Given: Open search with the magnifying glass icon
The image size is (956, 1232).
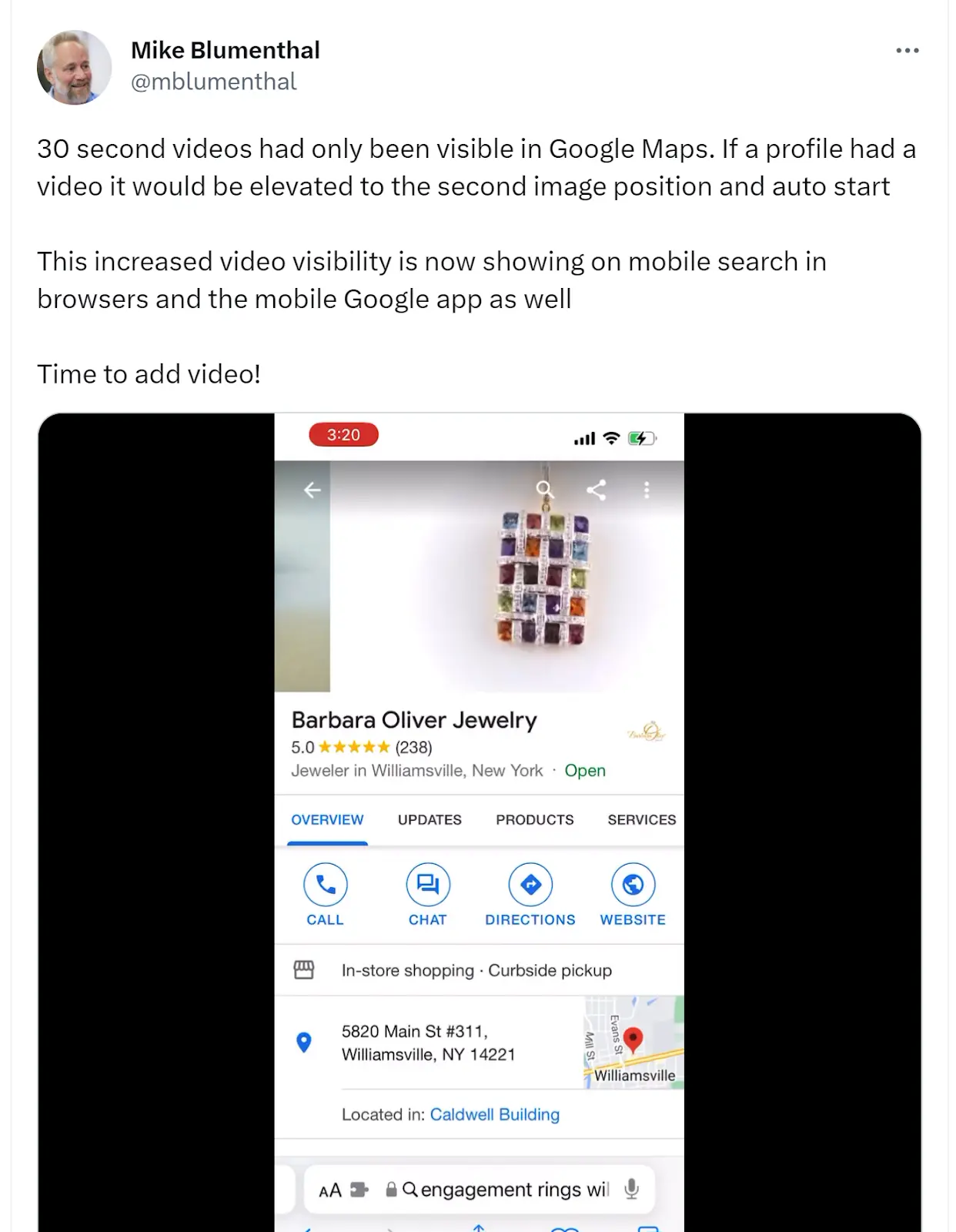Looking at the screenshot, I should [x=545, y=488].
